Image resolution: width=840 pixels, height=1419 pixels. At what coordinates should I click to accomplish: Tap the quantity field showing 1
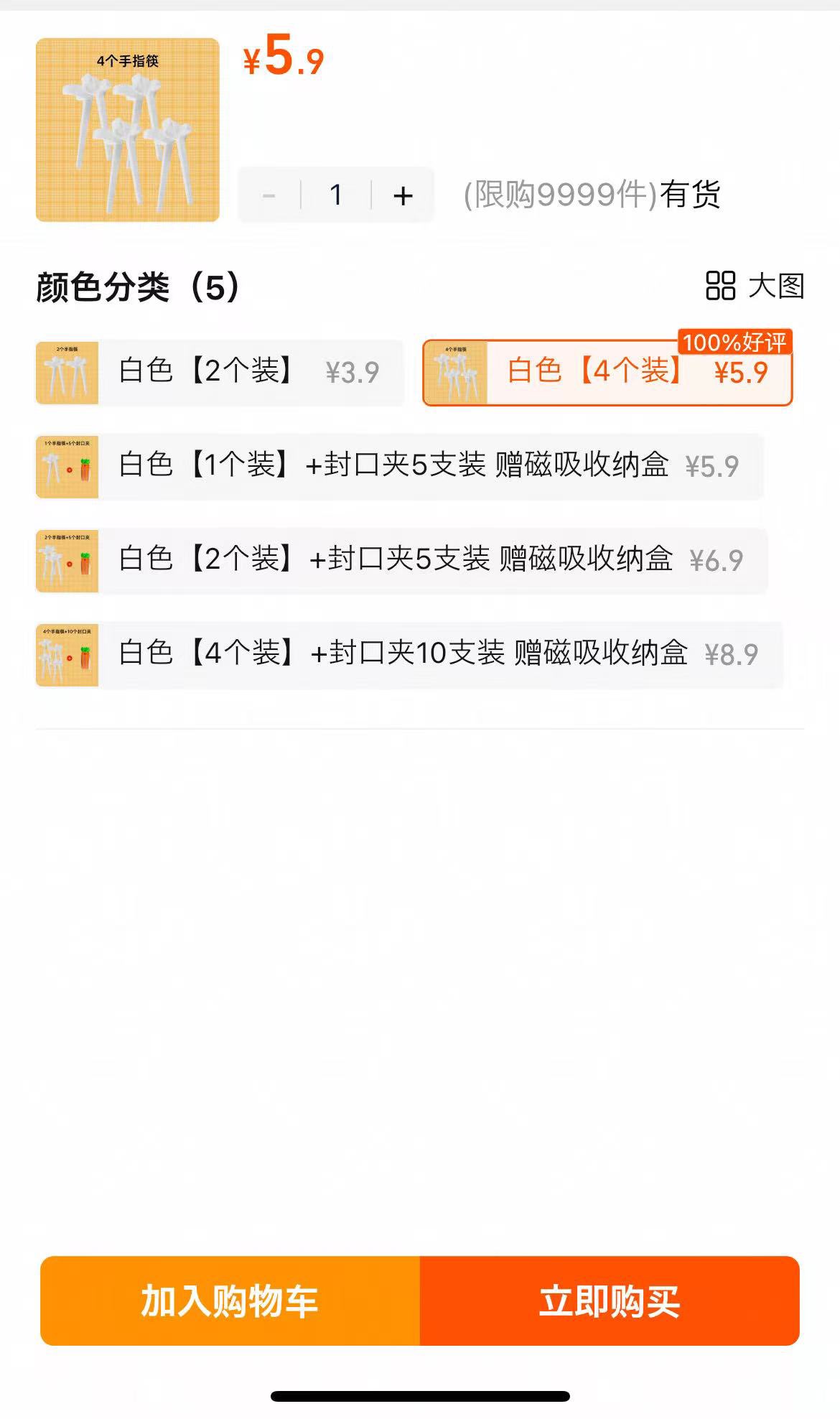(335, 195)
